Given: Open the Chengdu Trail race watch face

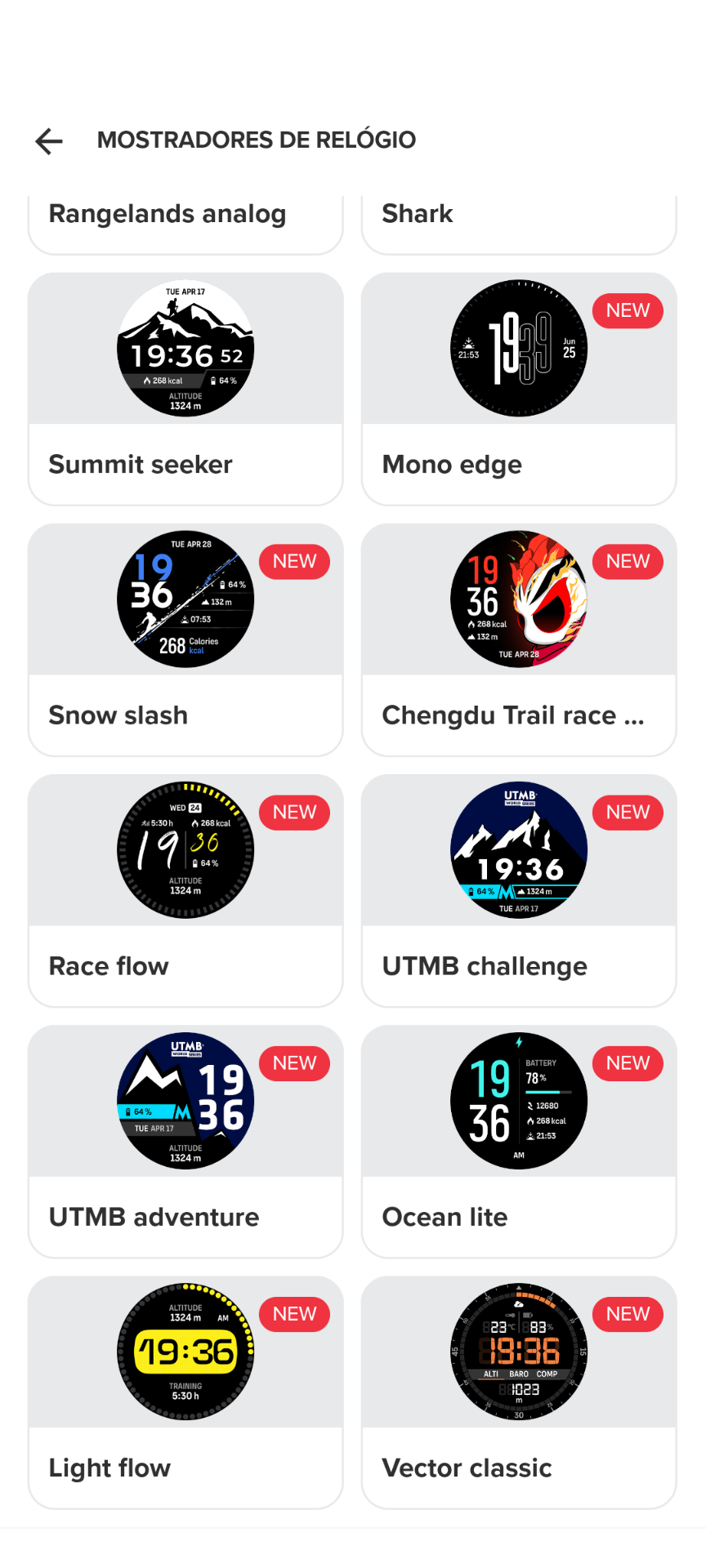Looking at the screenshot, I should coord(518,639).
